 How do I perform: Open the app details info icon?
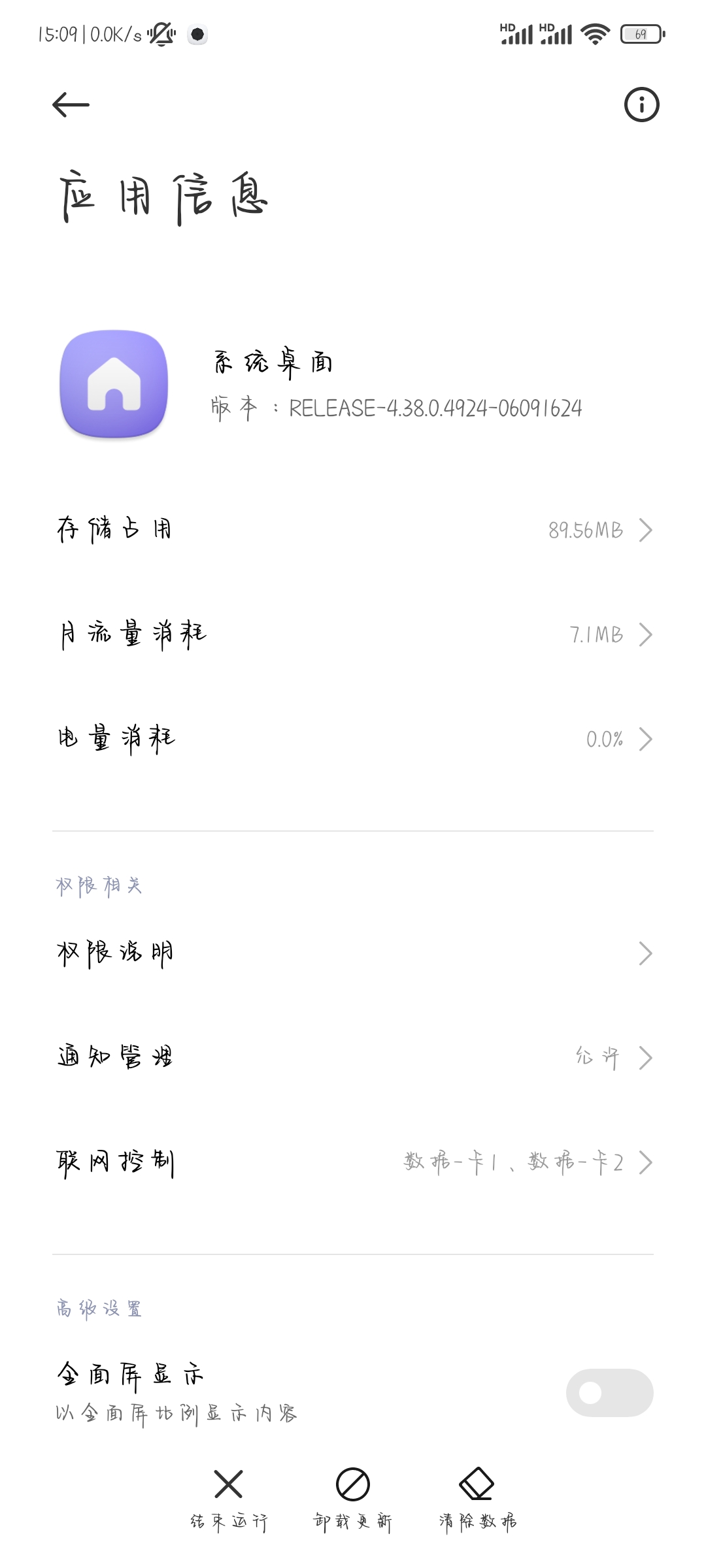pyautogui.click(x=641, y=105)
